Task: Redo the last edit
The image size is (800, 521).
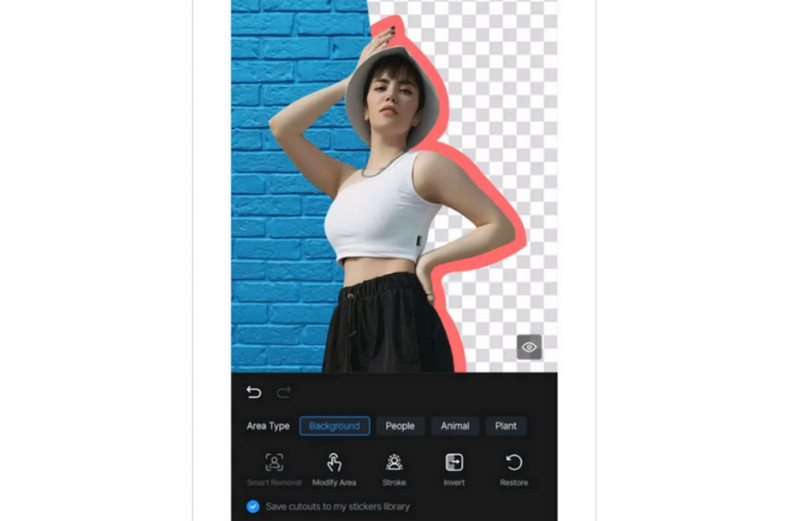Action: (284, 392)
